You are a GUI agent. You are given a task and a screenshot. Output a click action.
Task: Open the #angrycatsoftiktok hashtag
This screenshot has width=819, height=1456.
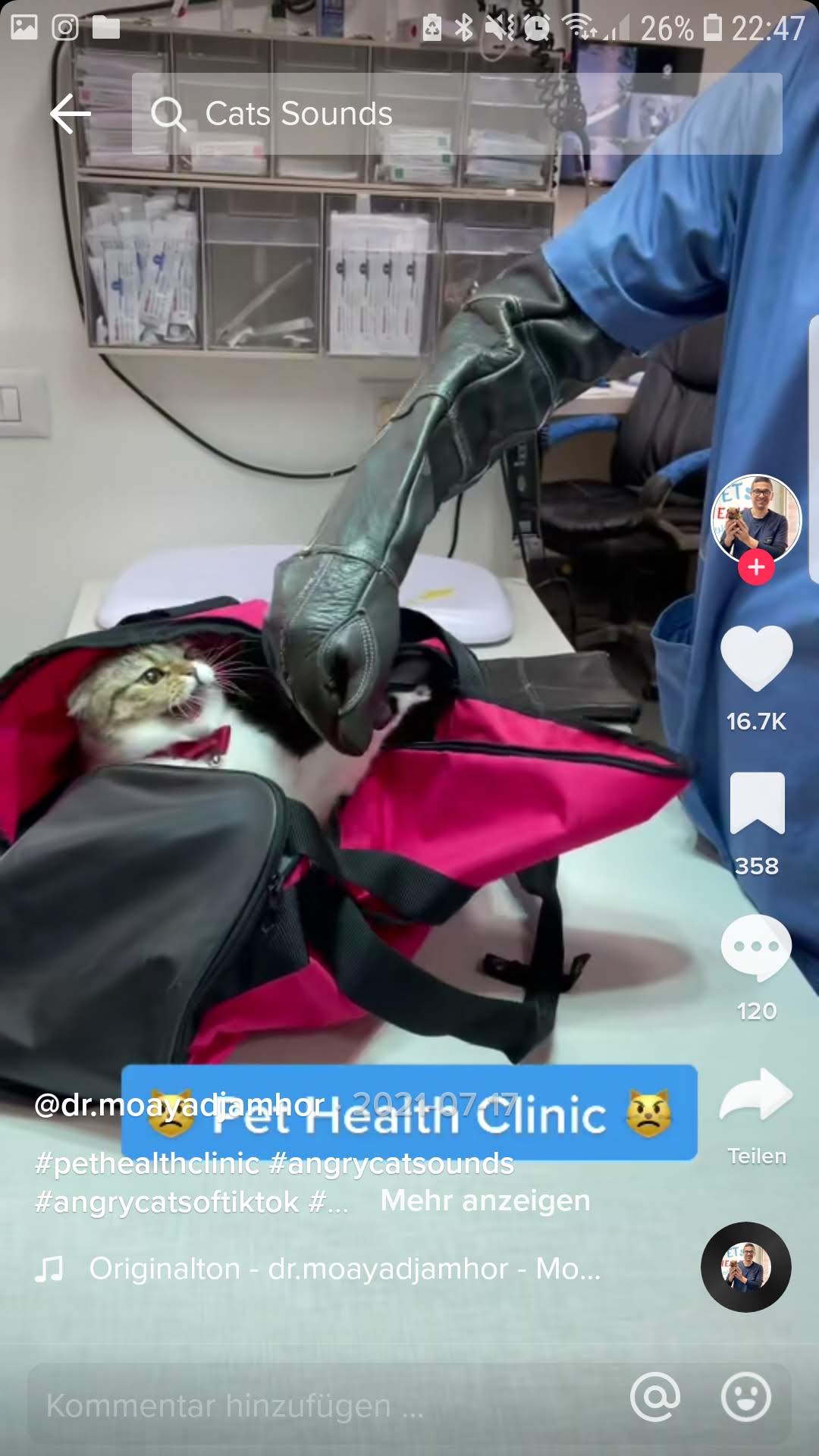tap(168, 1202)
